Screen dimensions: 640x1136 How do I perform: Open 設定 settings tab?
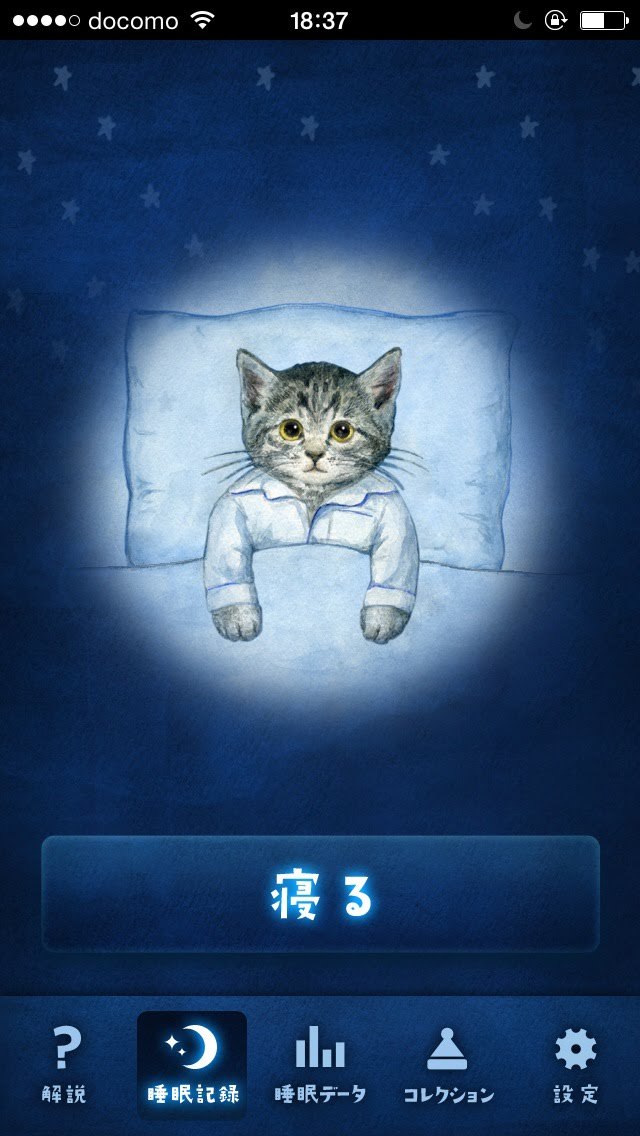click(576, 1066)
